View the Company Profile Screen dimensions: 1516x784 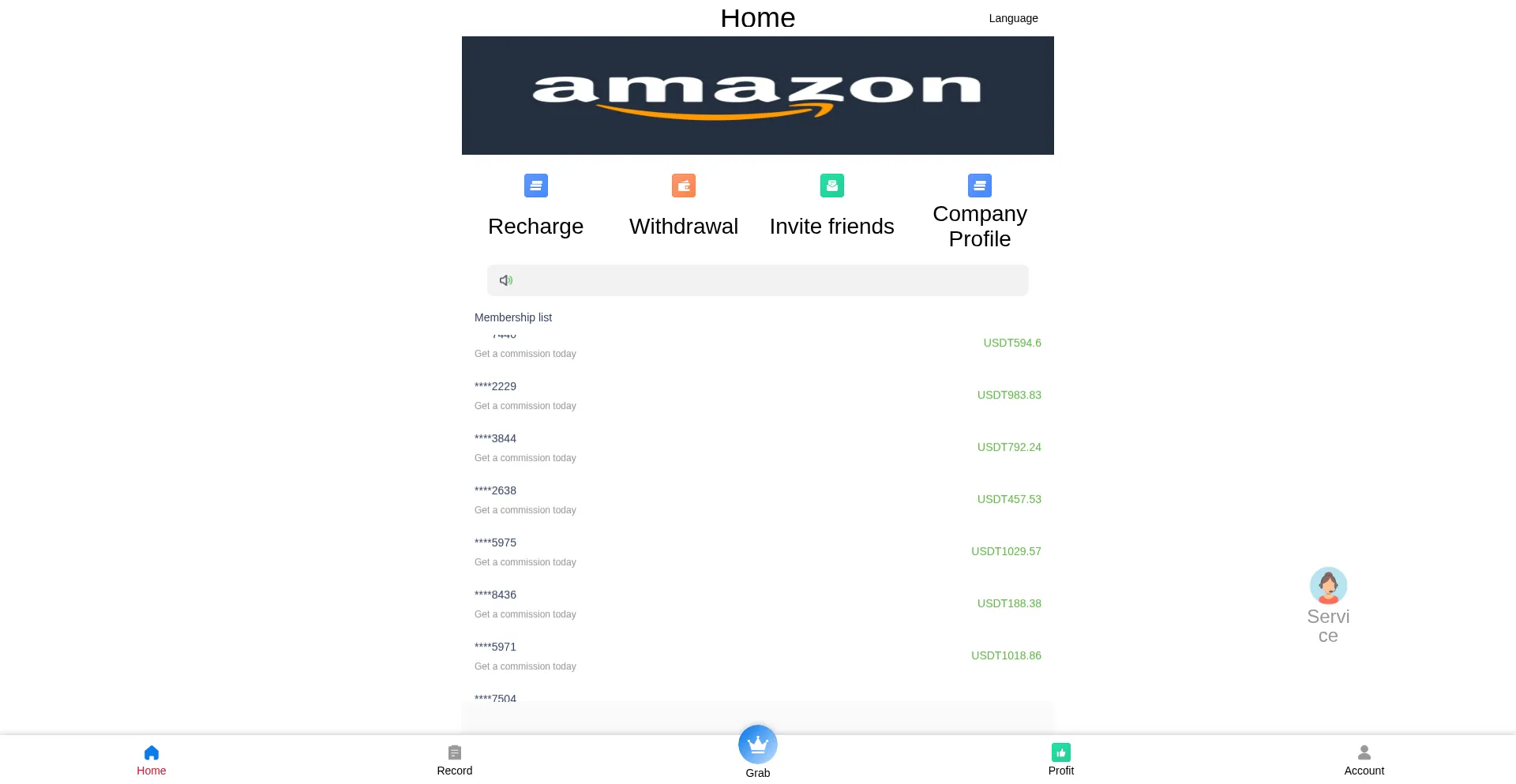[x=979, y=212]
